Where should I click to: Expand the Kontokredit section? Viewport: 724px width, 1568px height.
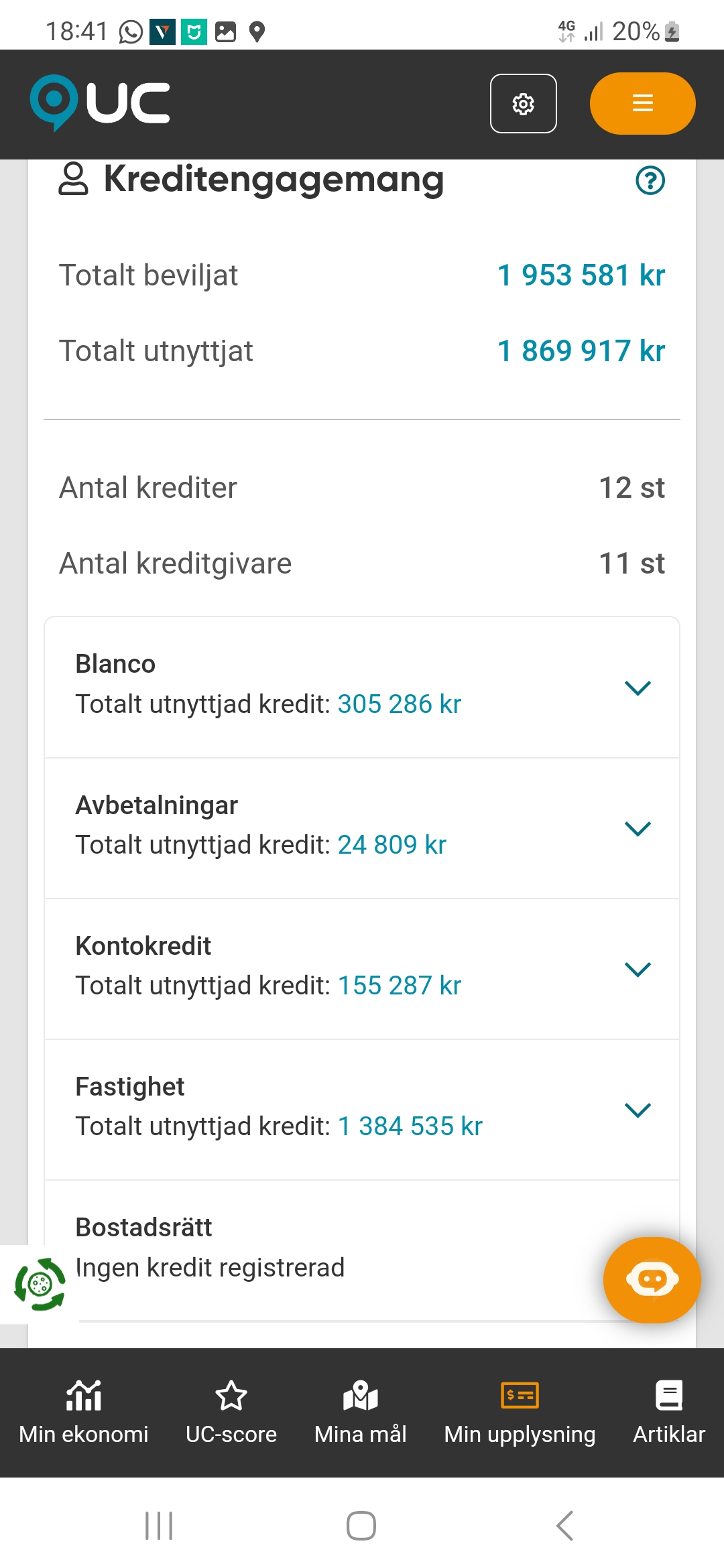637,969
